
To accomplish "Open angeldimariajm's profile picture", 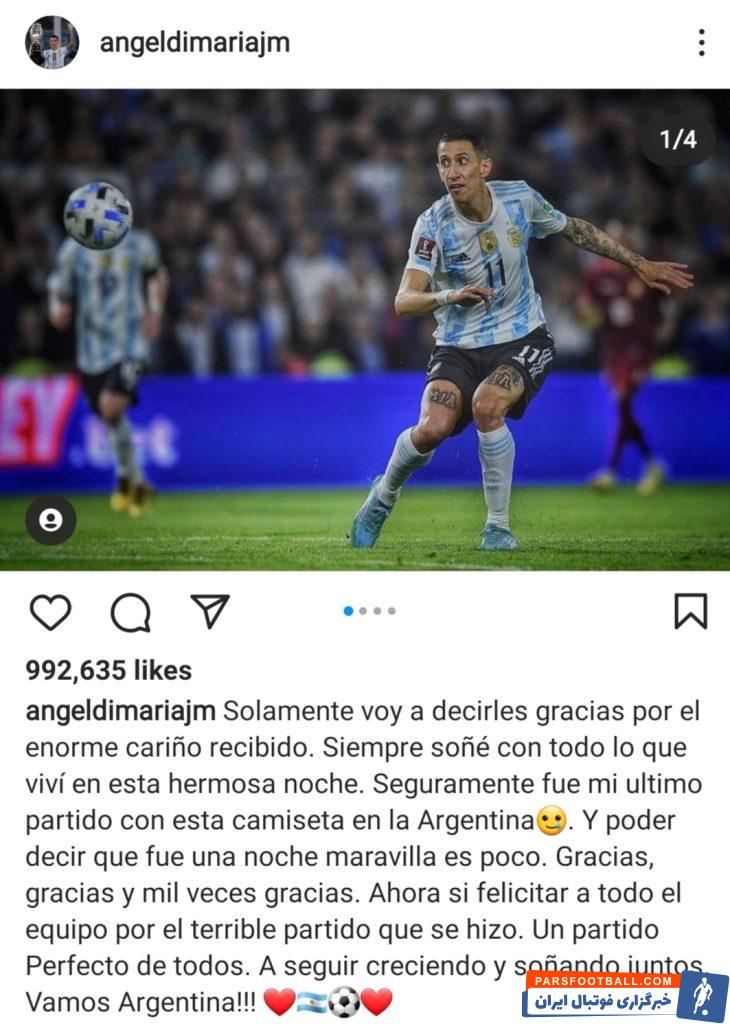I will click(x=52, y=42).
